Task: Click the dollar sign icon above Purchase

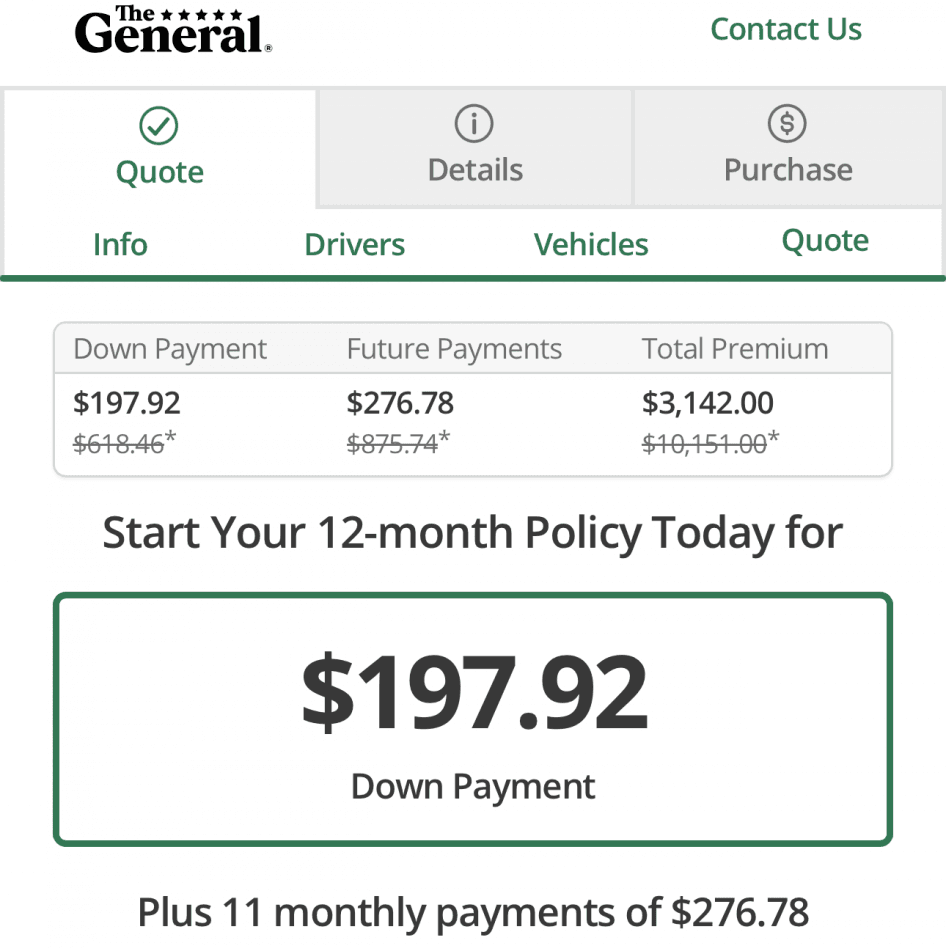Action: [788, 123]
